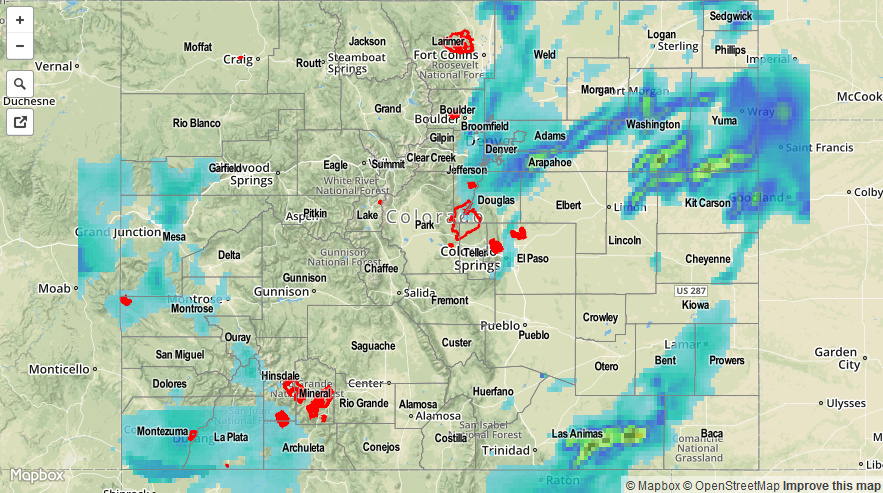The height and width of the screenshot is (493, 883).
Task: Open the OpenStreetMap attribution link
Action: coord(737,486)
